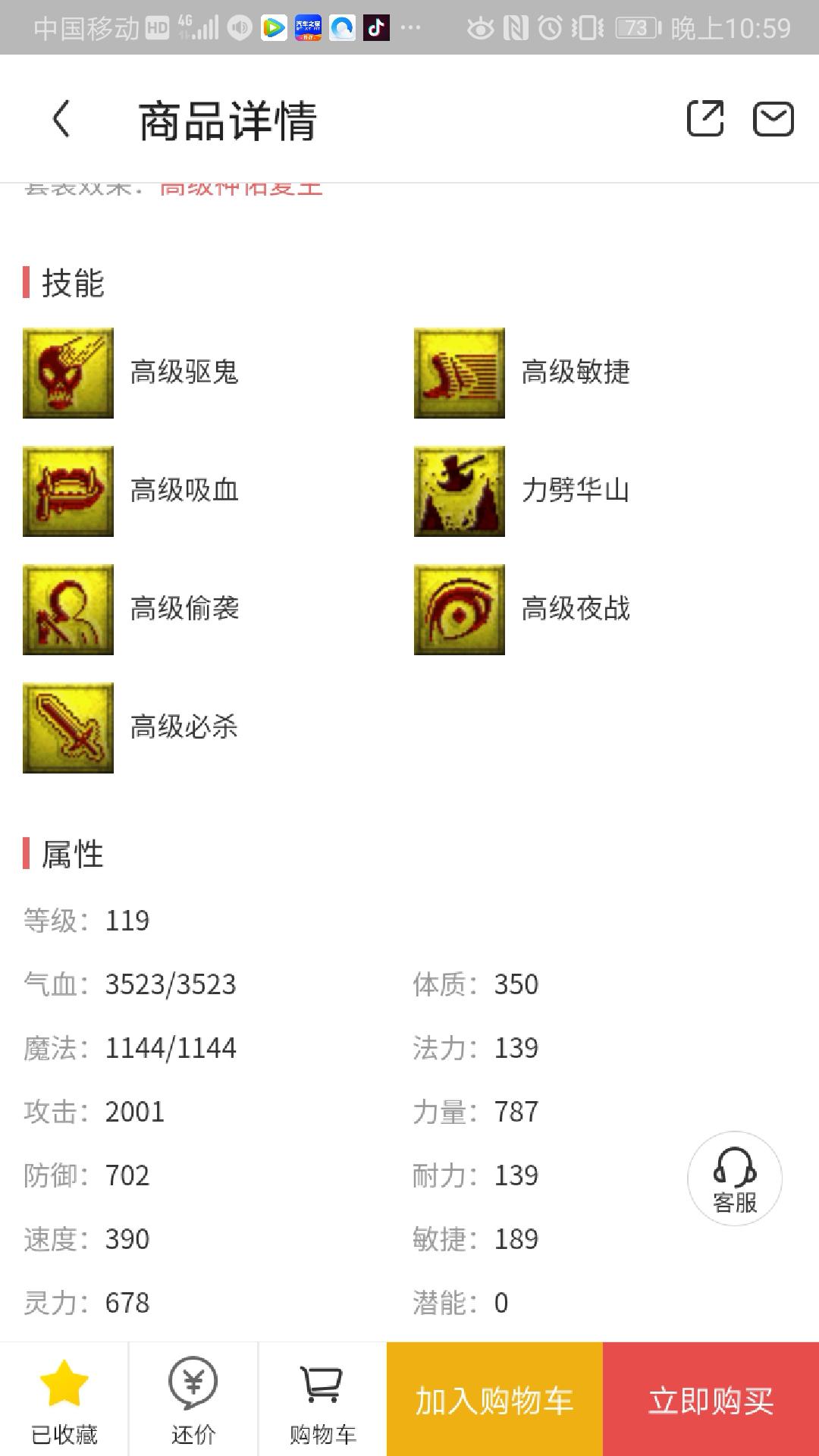Open the 购物车 shopping cart
819x1456 pixels.
322,1399
